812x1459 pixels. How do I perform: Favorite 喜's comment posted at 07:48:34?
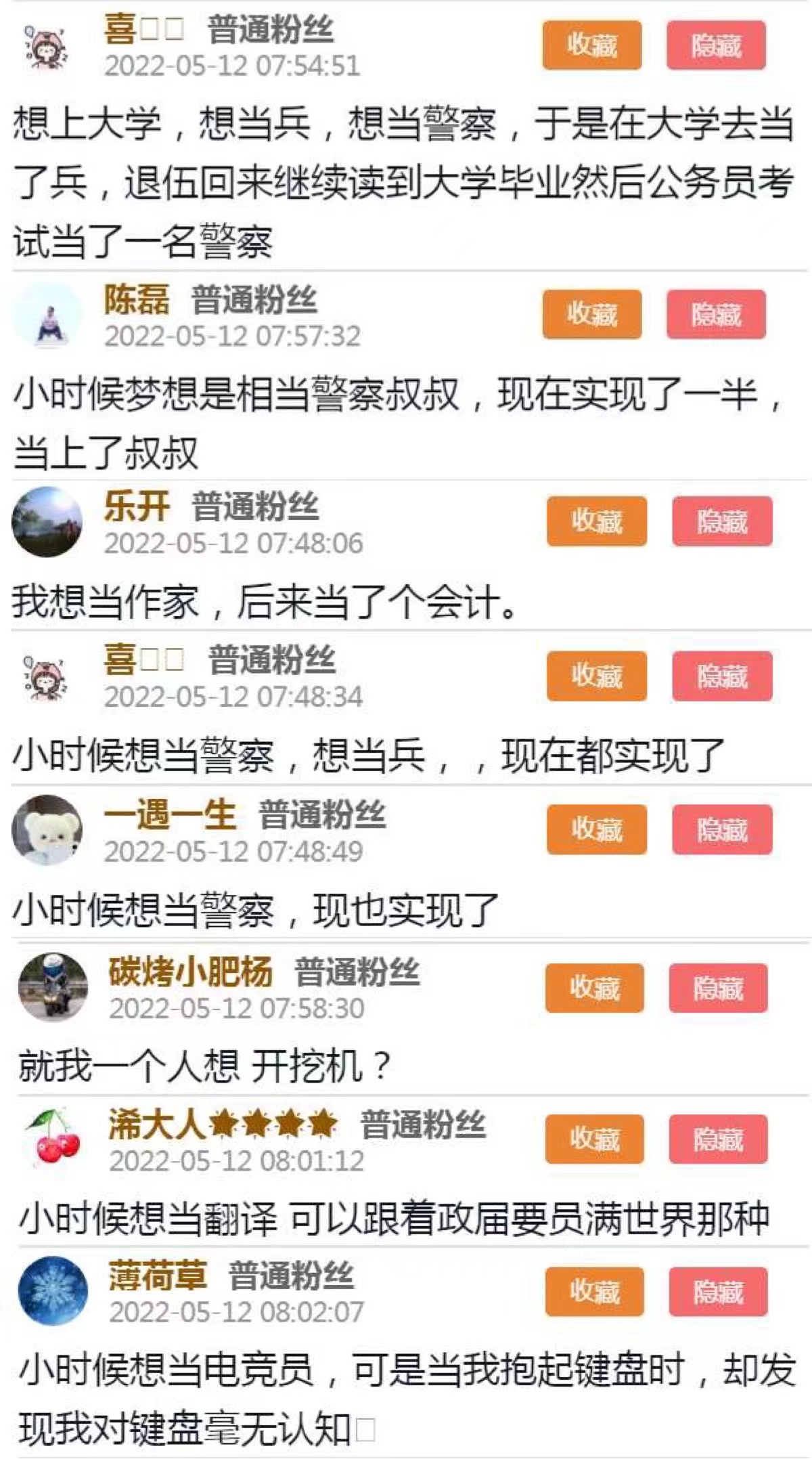(x=596, y=676)
